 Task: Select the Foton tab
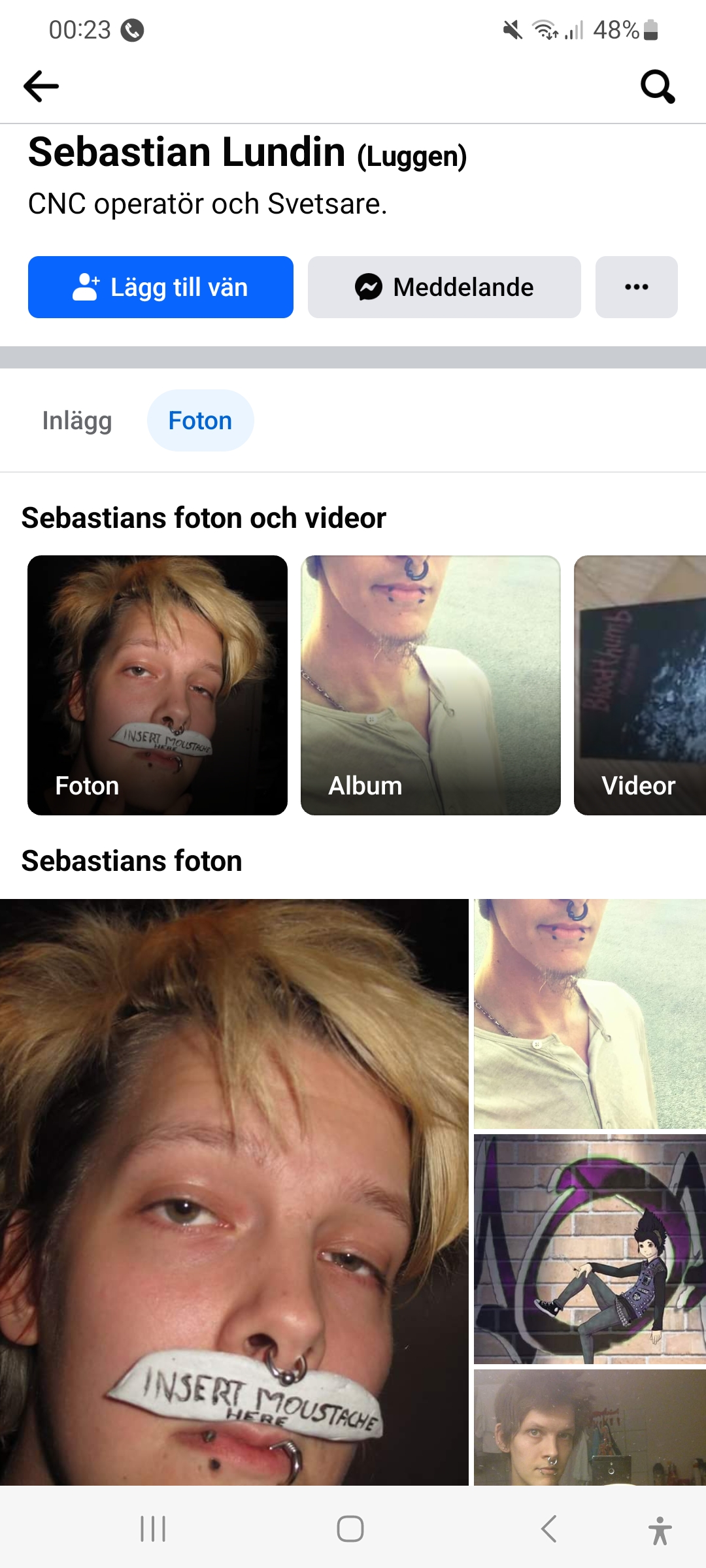click(200, 421)
